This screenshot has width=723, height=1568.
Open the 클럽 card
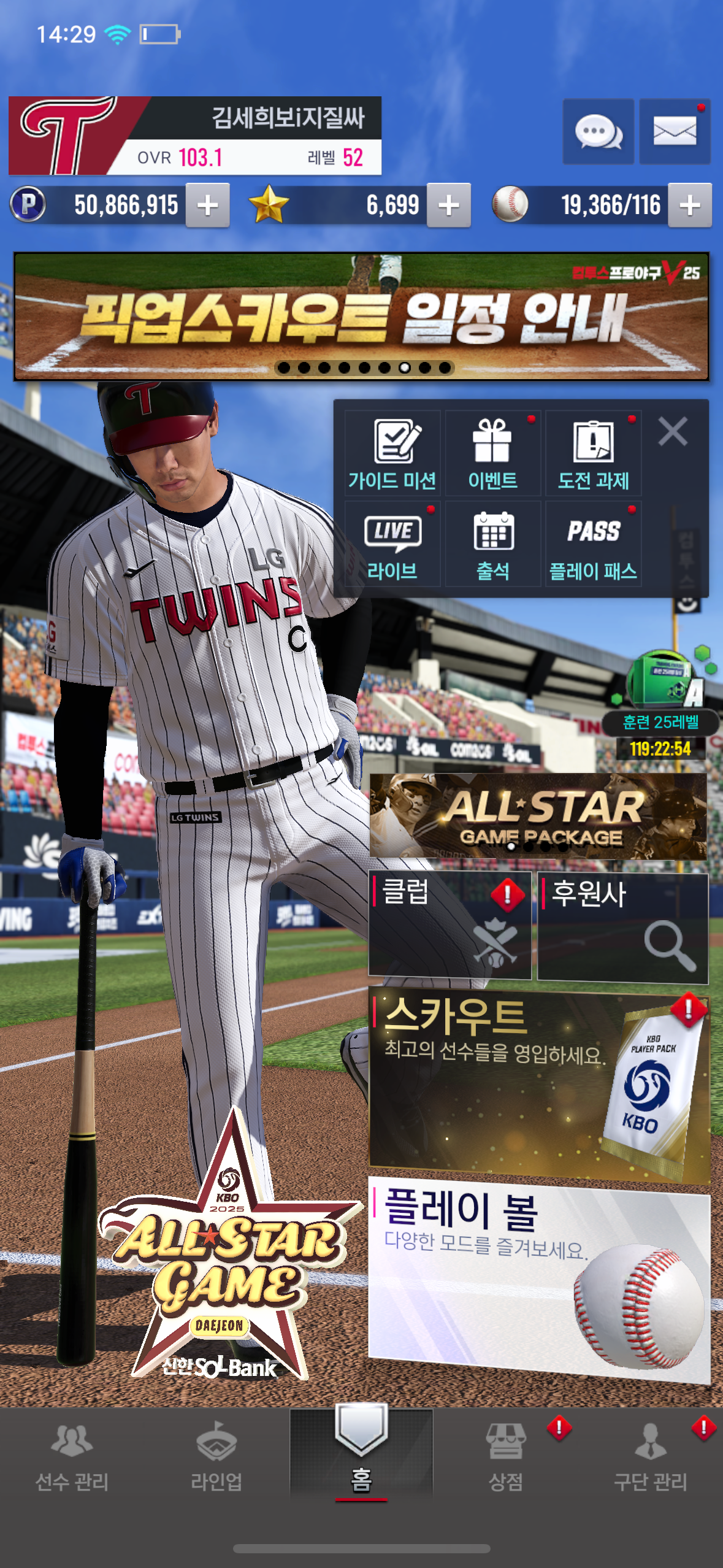click(x=449, y=925)
